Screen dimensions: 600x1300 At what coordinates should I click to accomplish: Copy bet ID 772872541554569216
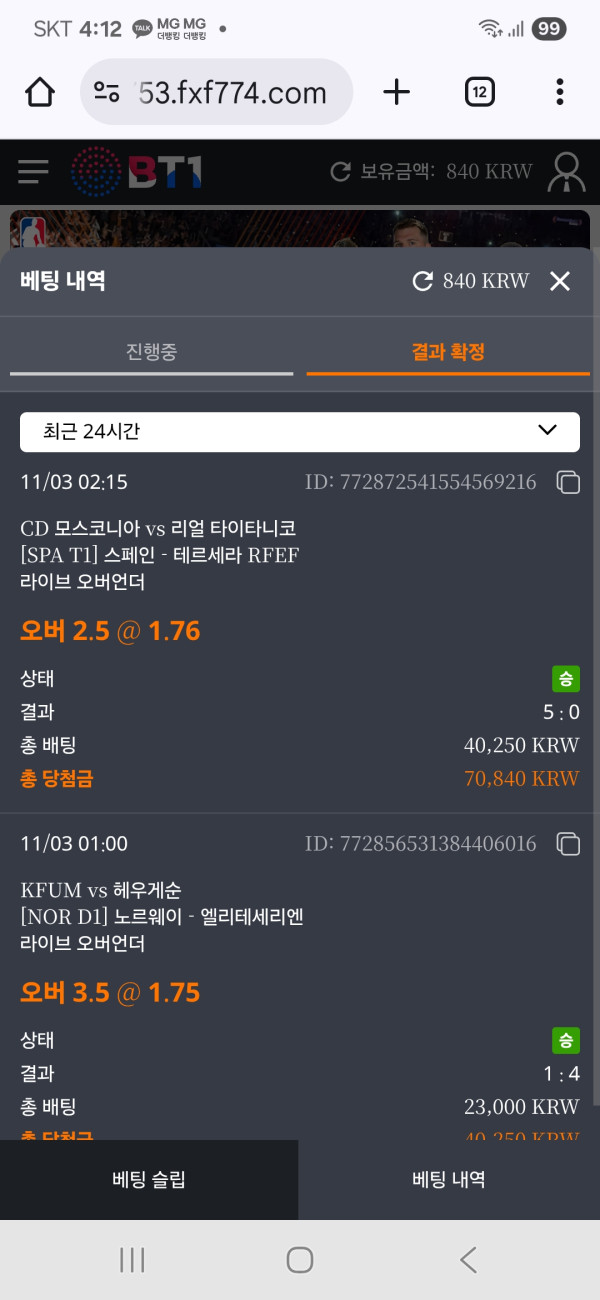coord(568,483)
